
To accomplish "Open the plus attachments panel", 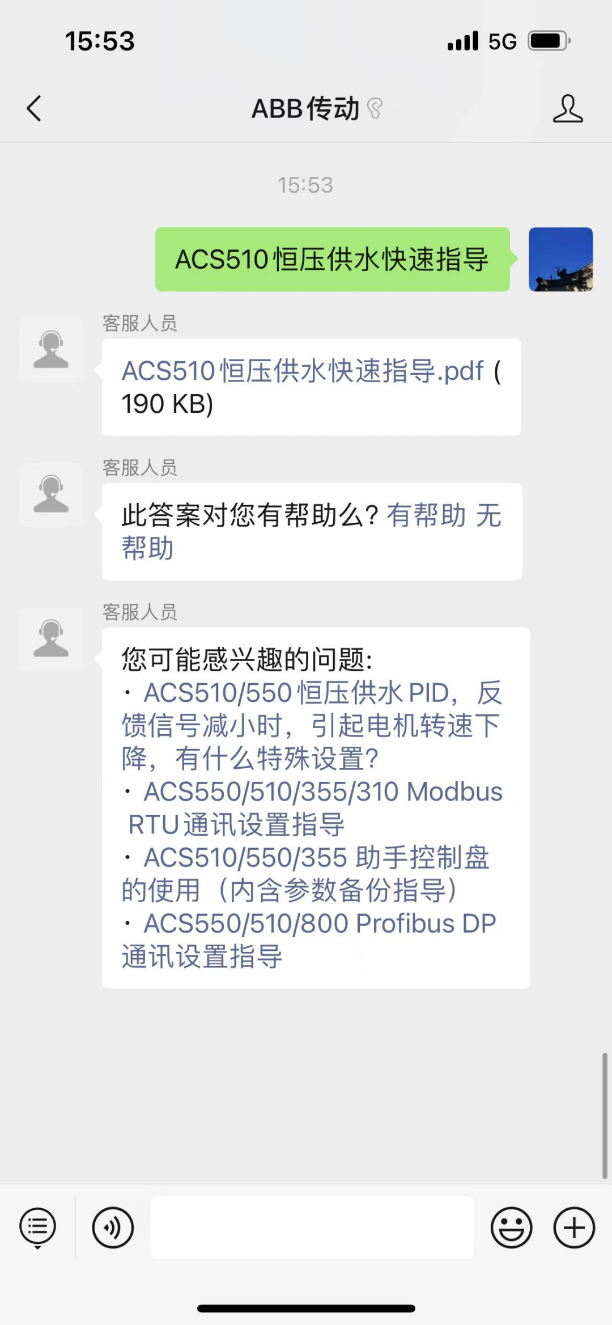I will click(x=574, y=1227).
